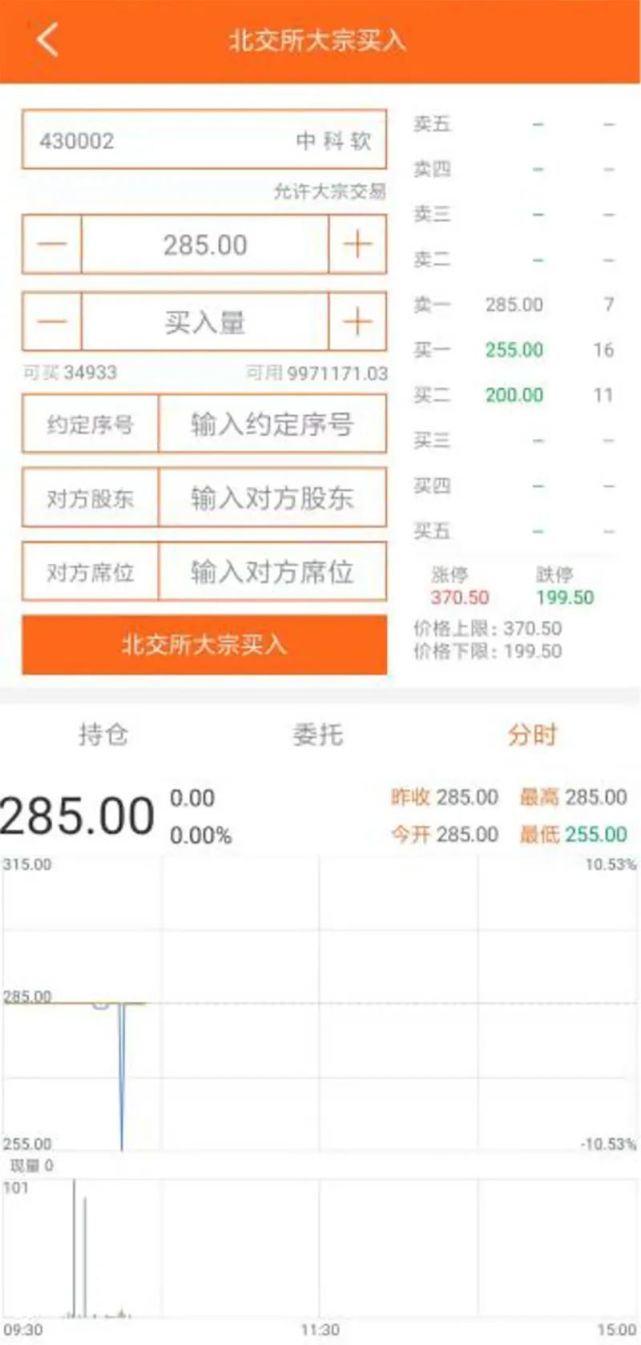Select the 卖一 quote at 285.00
Screen dimensions: 641x1345
[x=515, y=305]
